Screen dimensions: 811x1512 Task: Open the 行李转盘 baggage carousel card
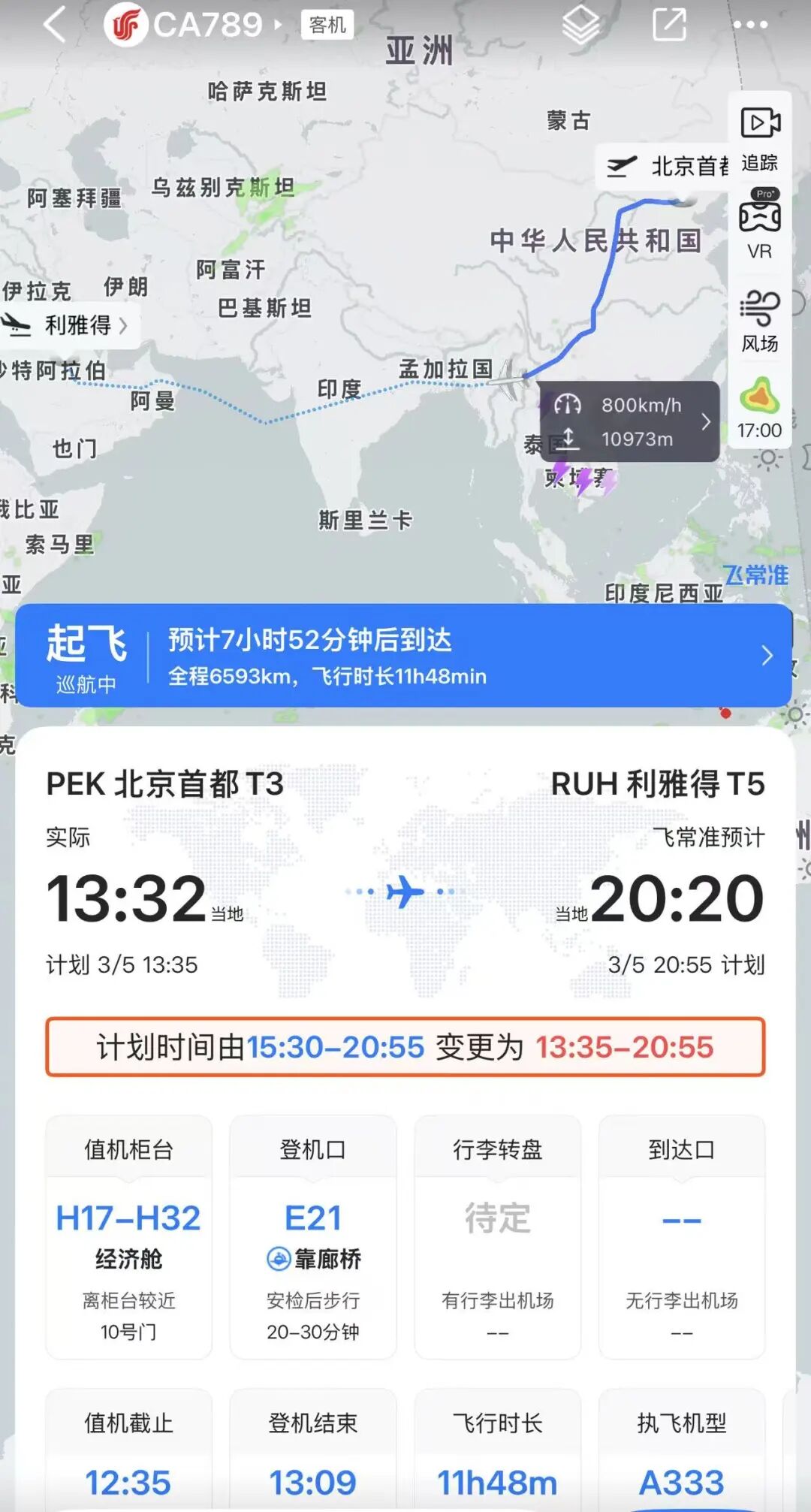point(497,1237)
